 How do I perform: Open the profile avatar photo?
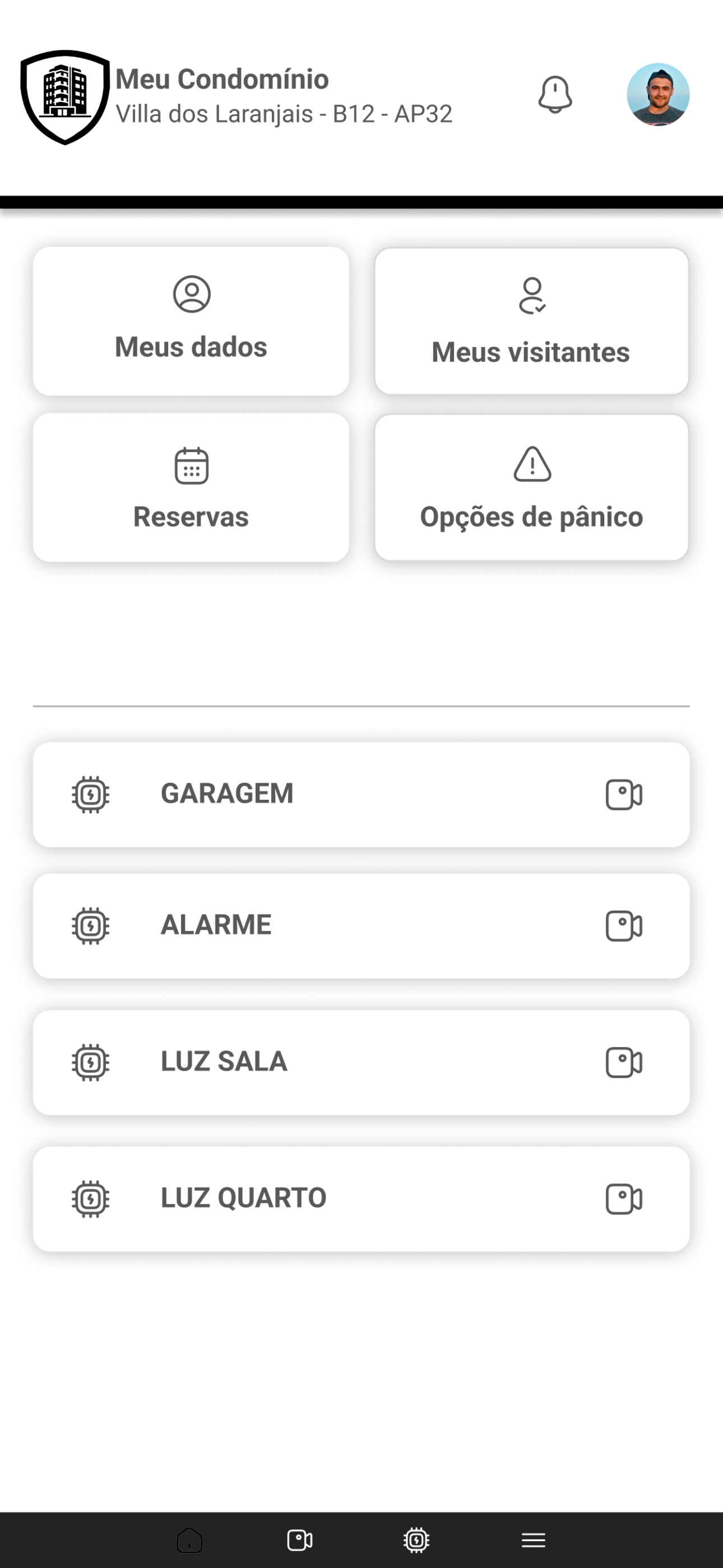coord(658,94)
